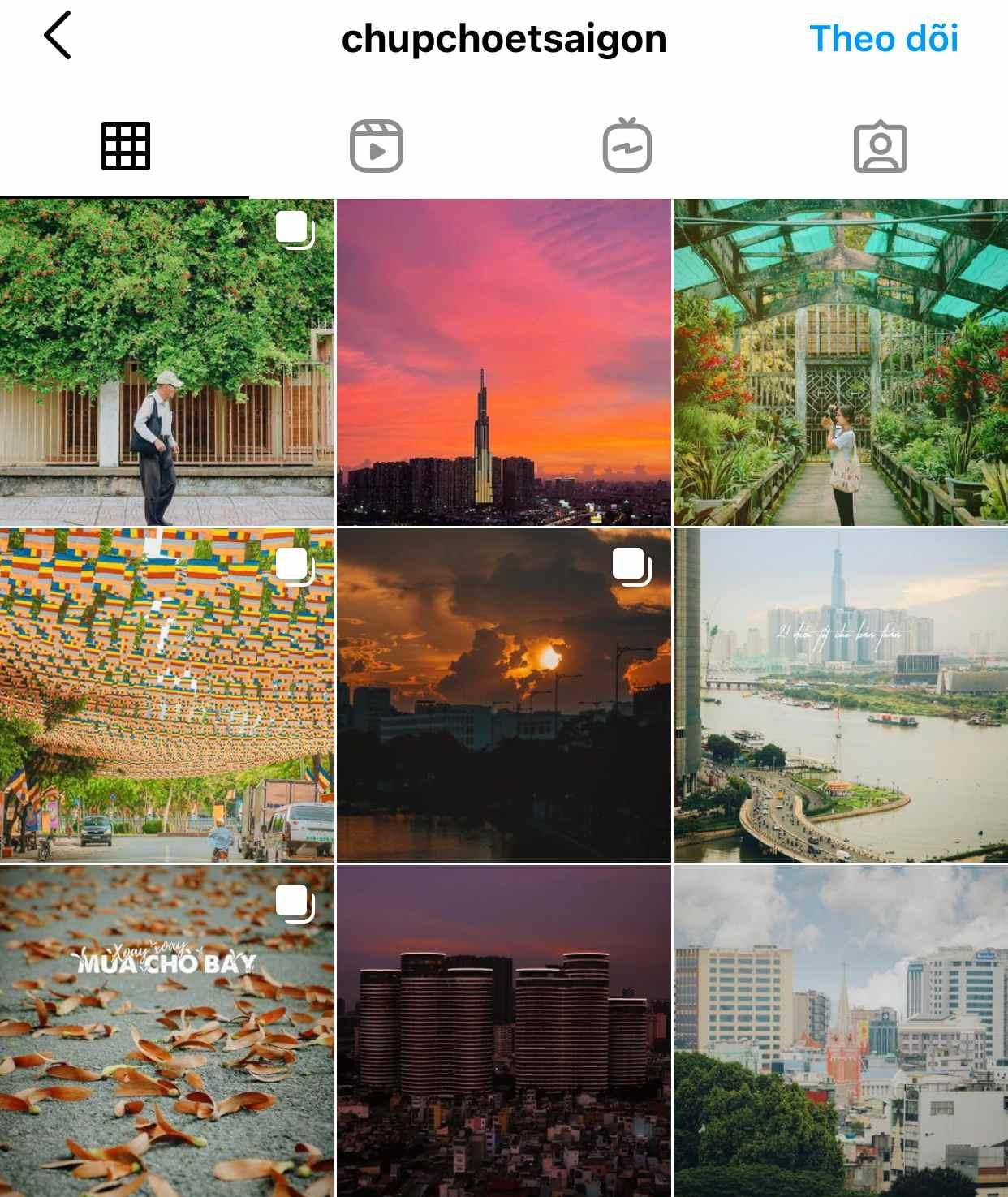Go back from chupchoetsaigon profile
The width and height of the screenshot is (1008, 1197).
click(x=58, y=37)
